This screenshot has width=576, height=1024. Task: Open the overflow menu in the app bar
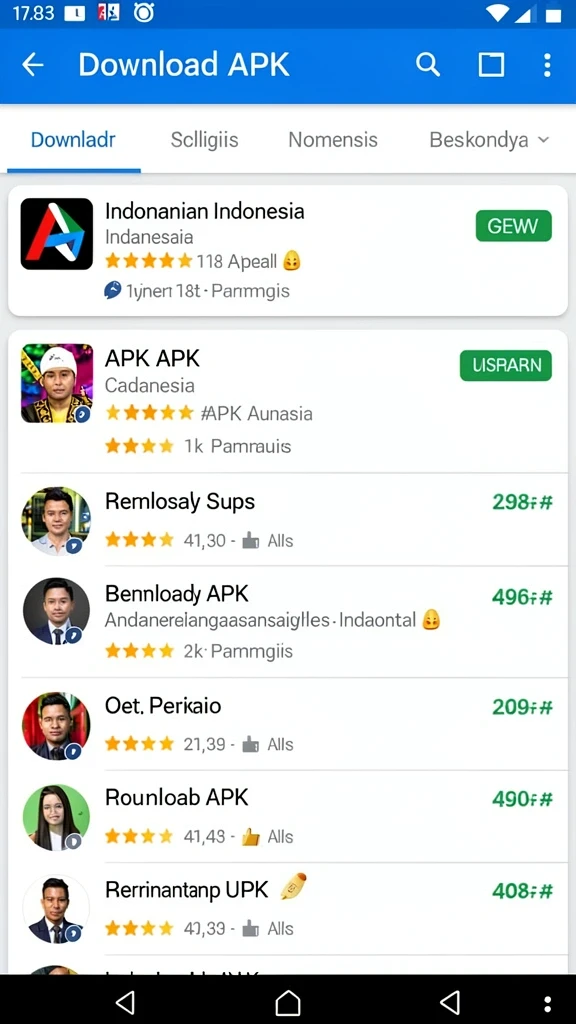(547, 65)
